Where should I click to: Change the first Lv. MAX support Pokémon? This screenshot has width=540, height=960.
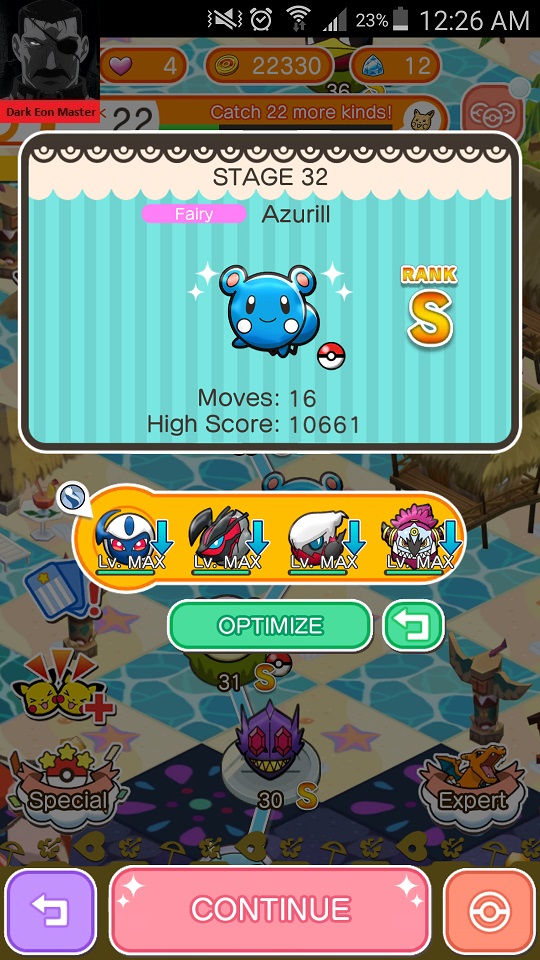click(x=130, y=540)
